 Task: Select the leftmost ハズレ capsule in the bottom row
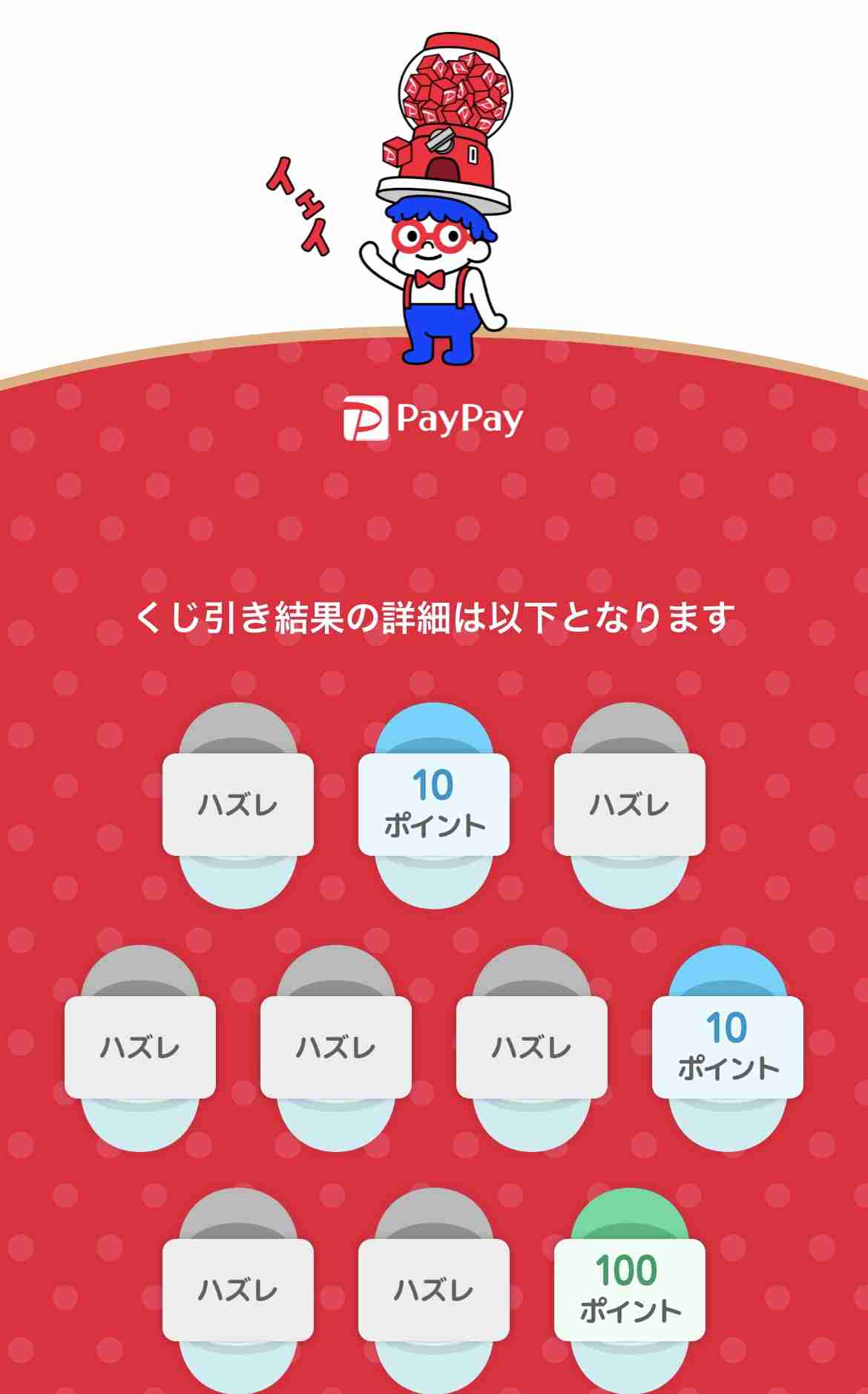pos(239,1289)
